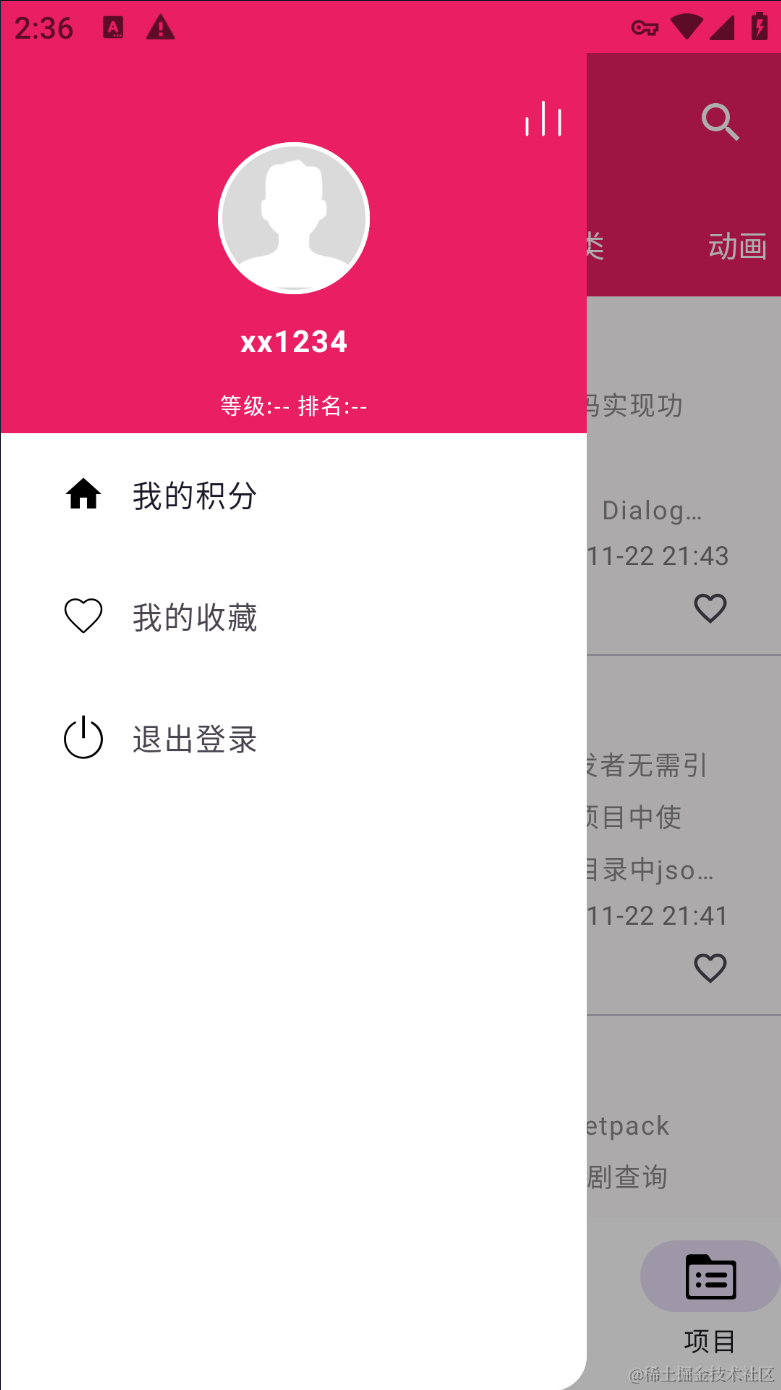Switch to the 动画 tab
The image size is (781, 1390).
click(x=737, y=246)
